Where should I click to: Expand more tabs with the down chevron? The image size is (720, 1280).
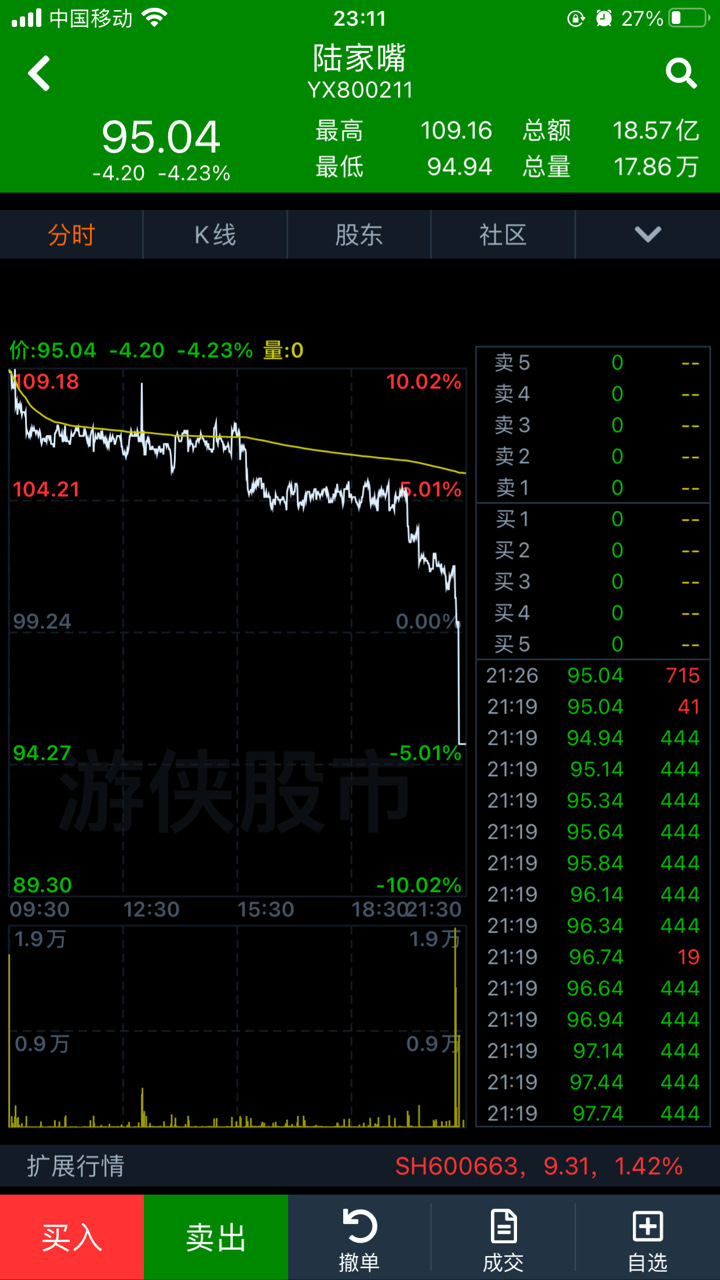(648, 235)
